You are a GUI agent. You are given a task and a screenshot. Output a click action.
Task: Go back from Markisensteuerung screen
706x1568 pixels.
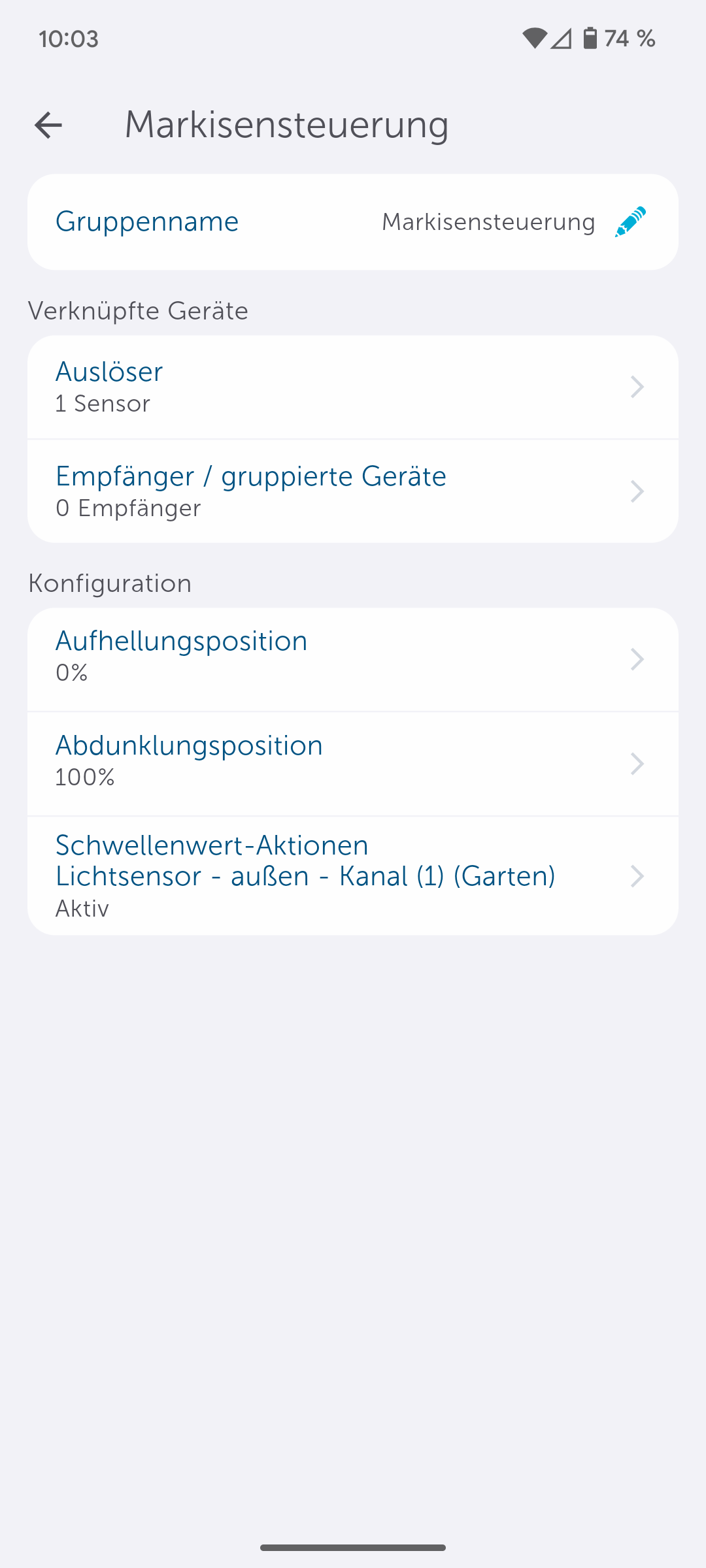pos(48,125)
